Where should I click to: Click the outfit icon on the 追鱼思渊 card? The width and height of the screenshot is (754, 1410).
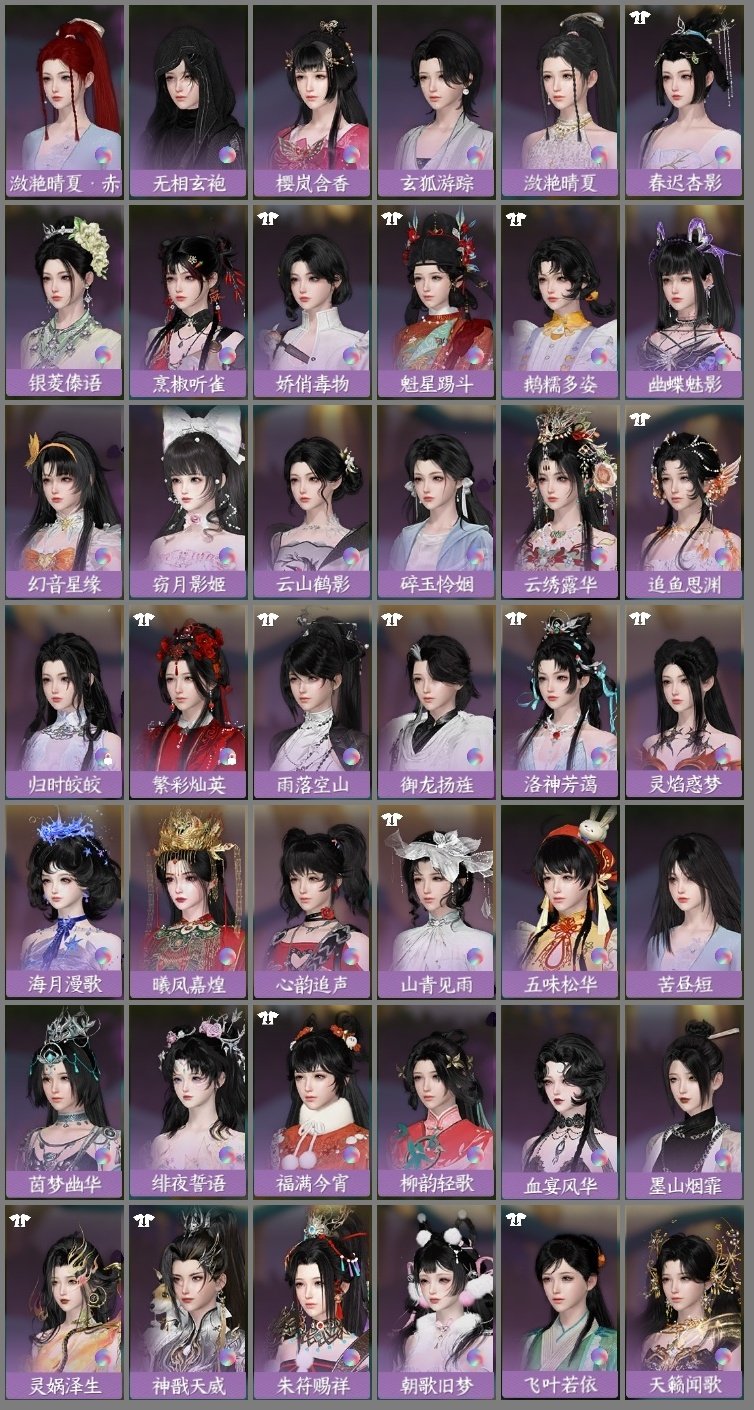click(x=641, y=420)
